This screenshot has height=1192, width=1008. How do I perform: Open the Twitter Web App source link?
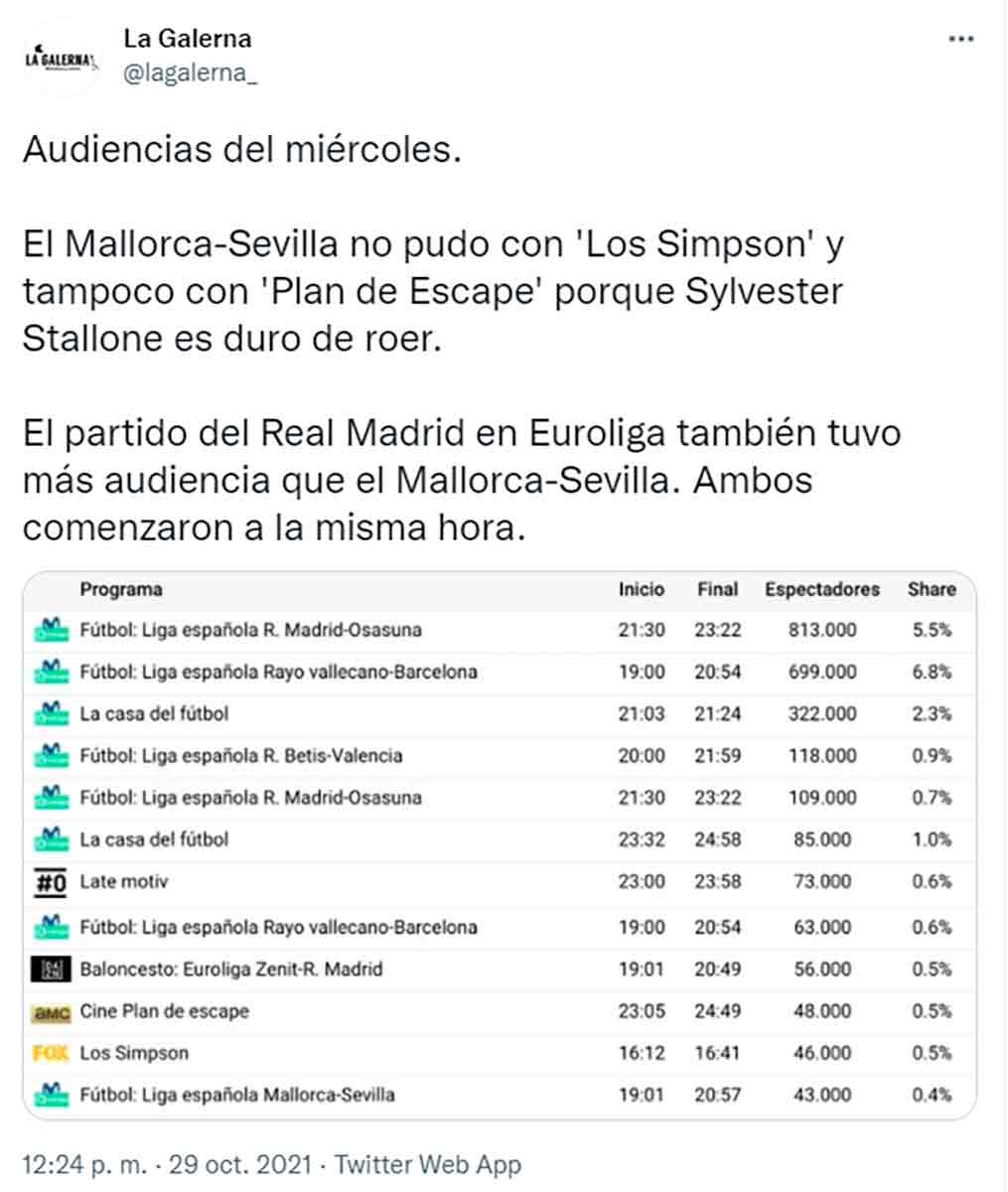pos(427,1164)
